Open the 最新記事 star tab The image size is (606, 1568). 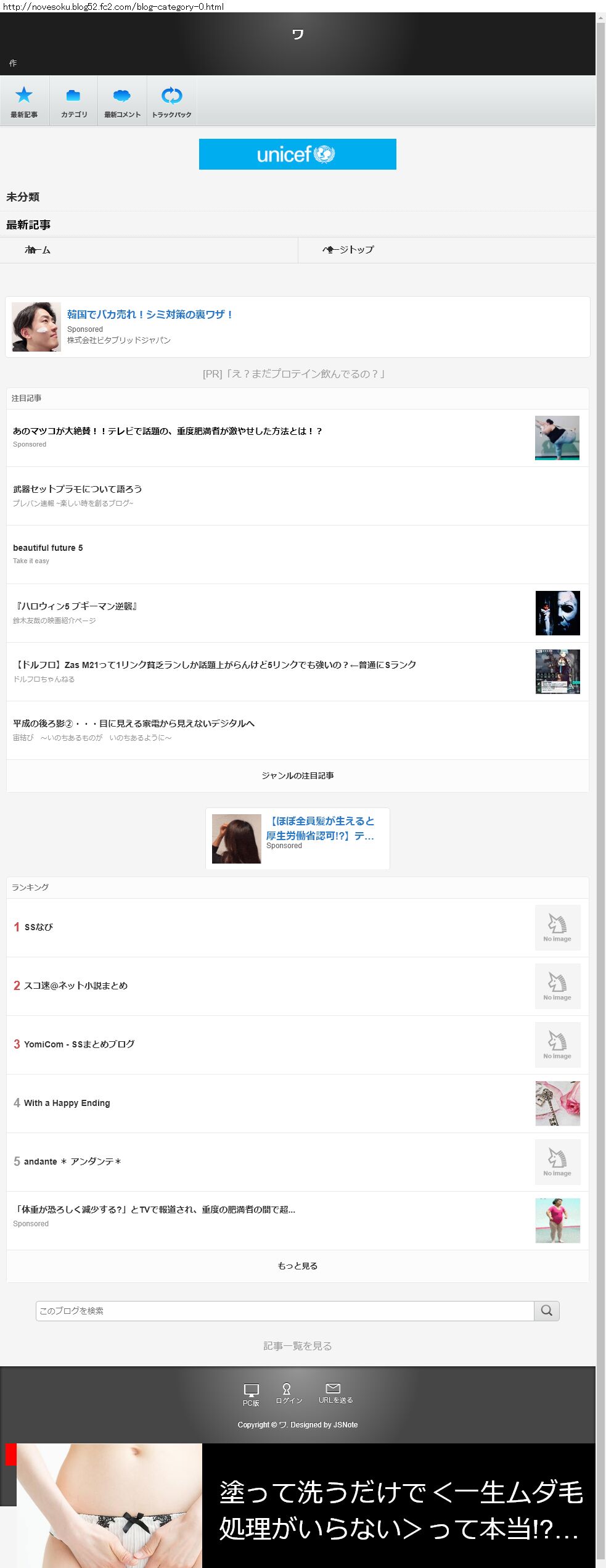click(x=24, y=101)
